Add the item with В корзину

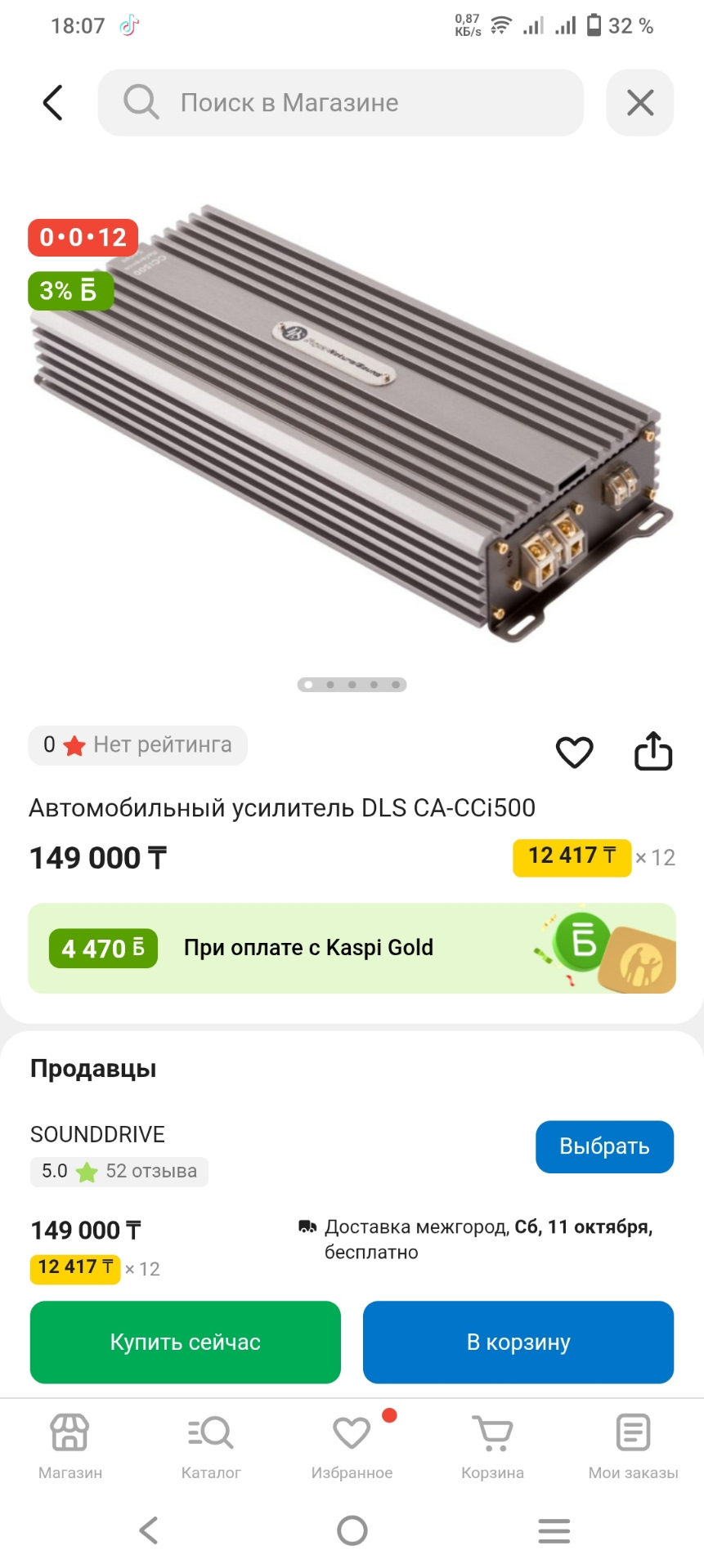(518, 1342)
